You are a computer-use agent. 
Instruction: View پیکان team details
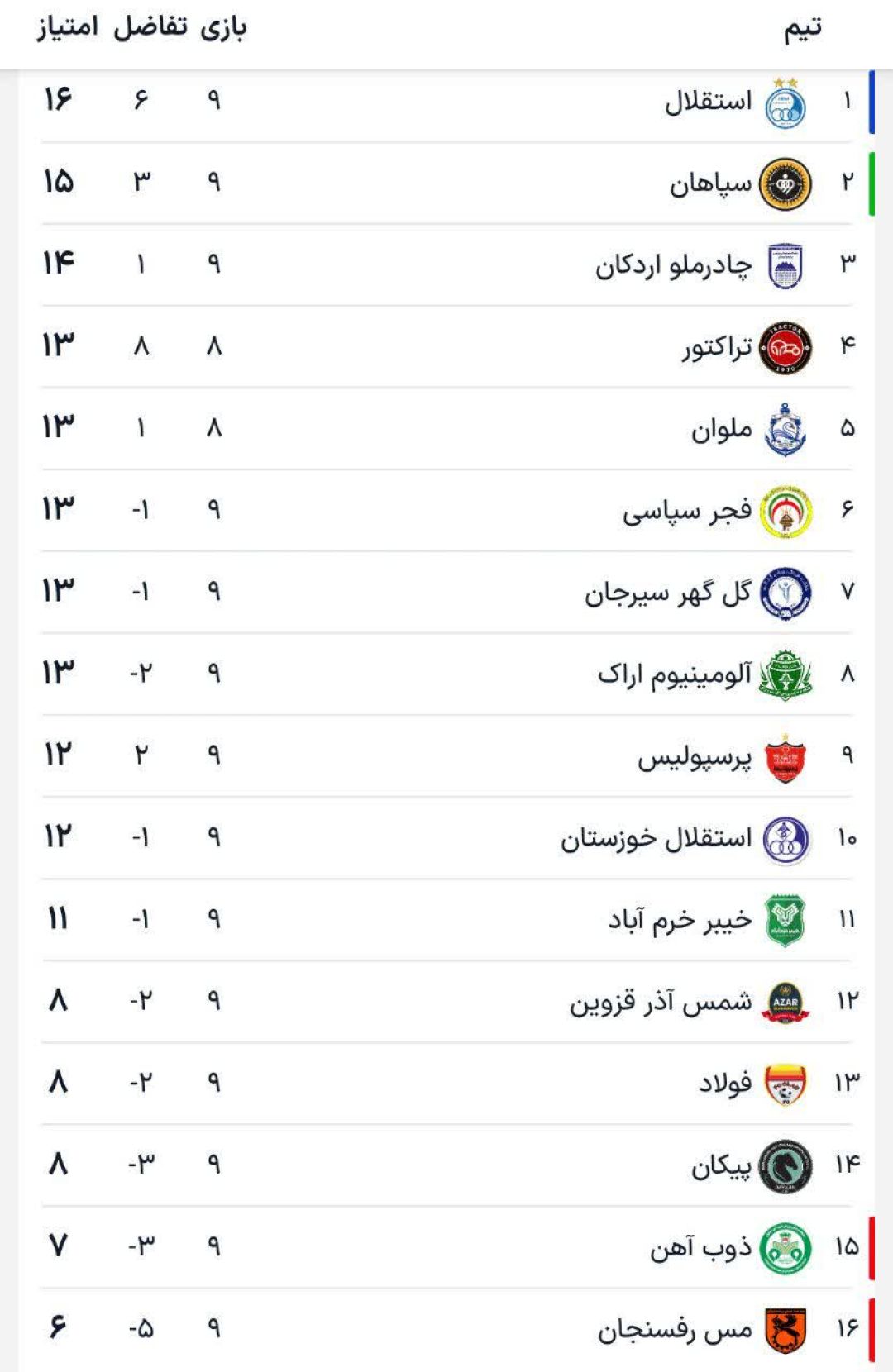[x=446, y=1165]
